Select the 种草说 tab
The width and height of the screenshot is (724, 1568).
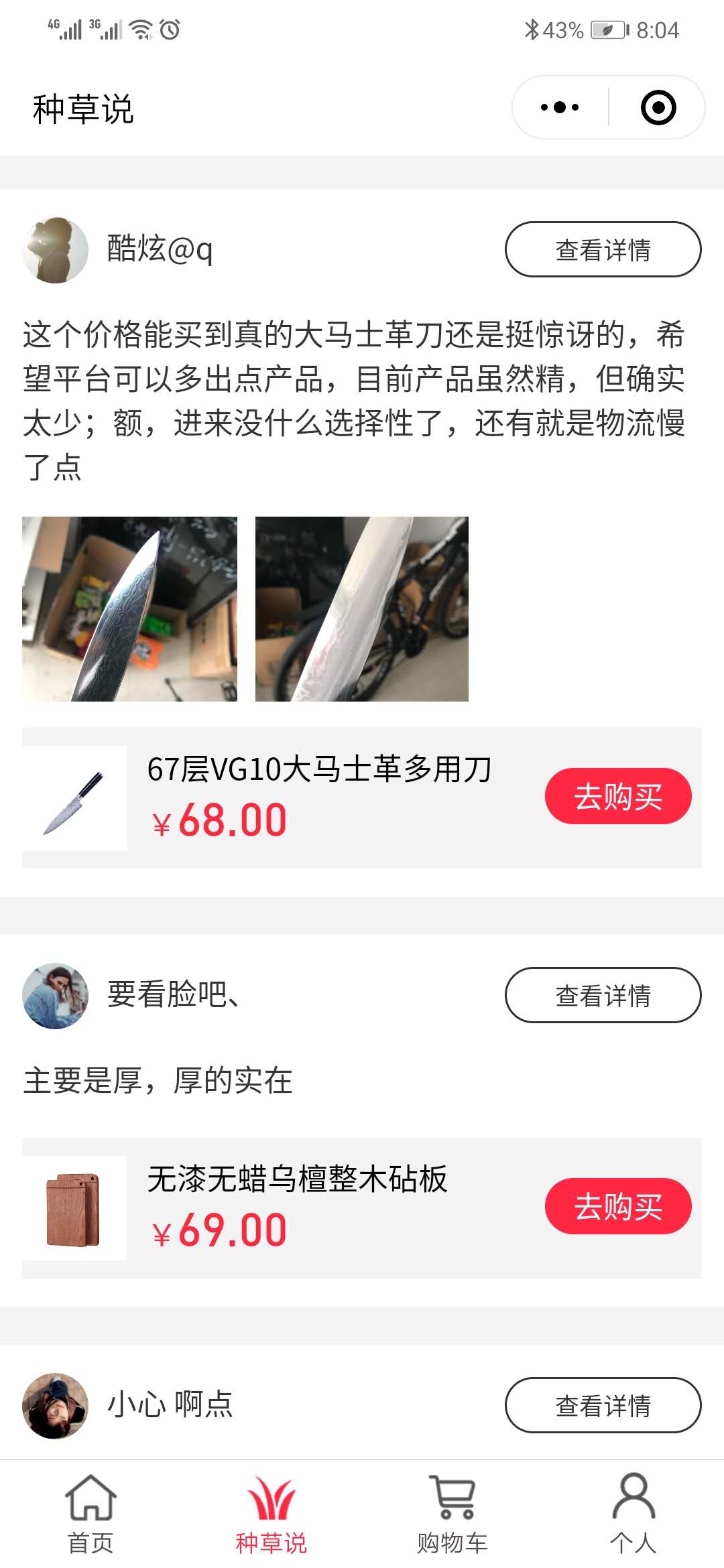[x=271, y=1514]
